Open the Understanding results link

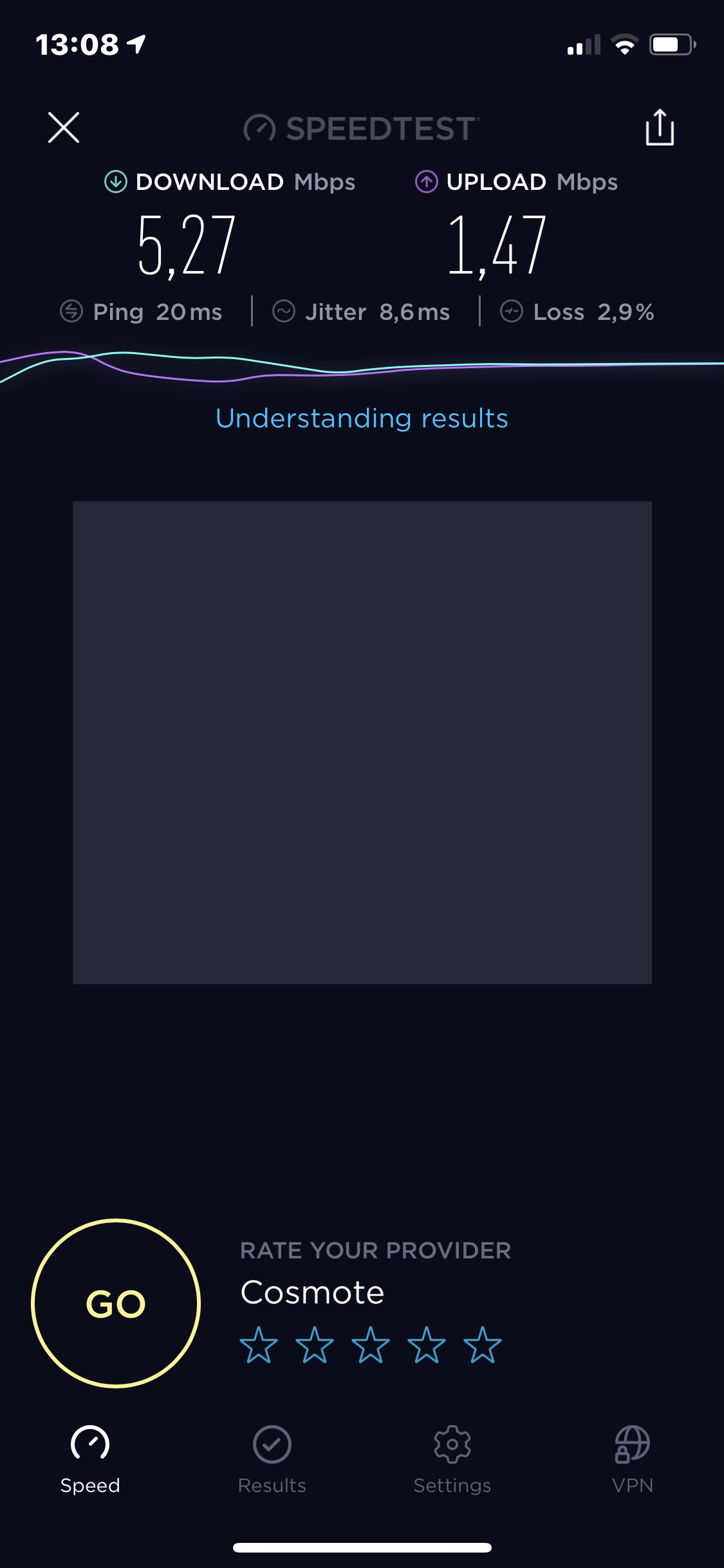[x=362, y=418]
